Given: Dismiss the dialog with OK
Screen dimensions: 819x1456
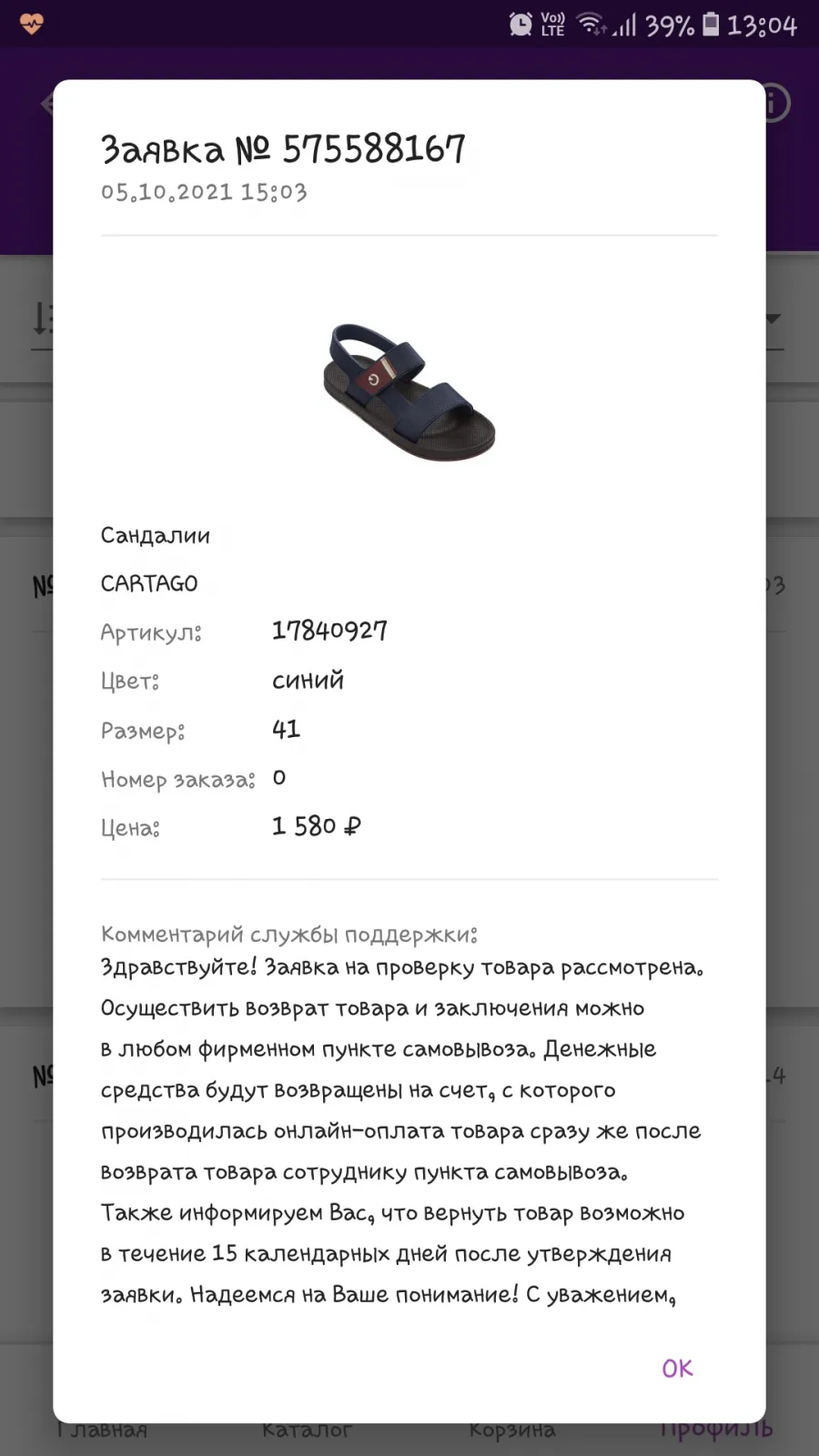Looking at the screenshot, I should coord(677,1369).
